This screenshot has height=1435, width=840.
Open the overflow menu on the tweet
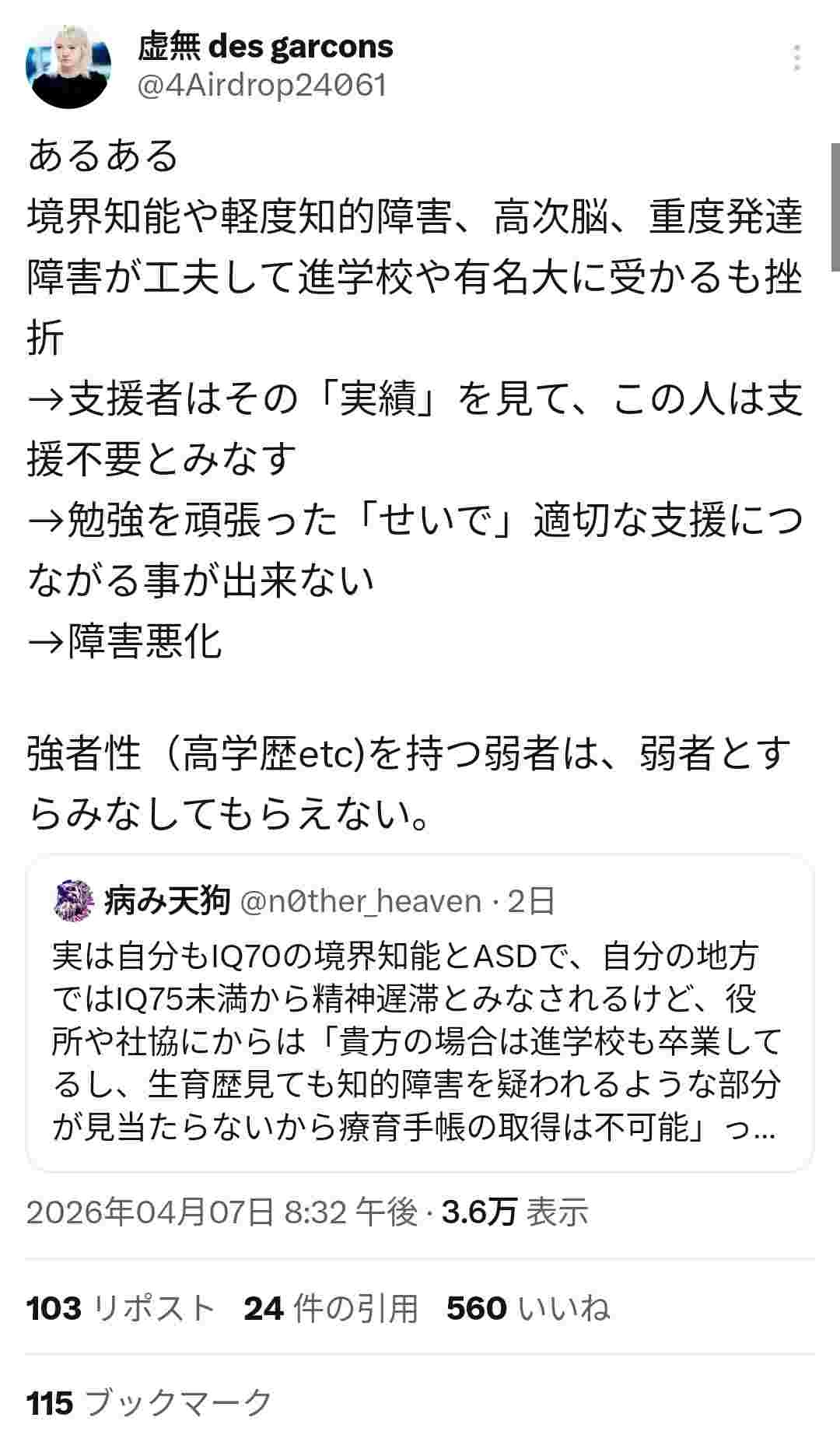tap(796, 58)
